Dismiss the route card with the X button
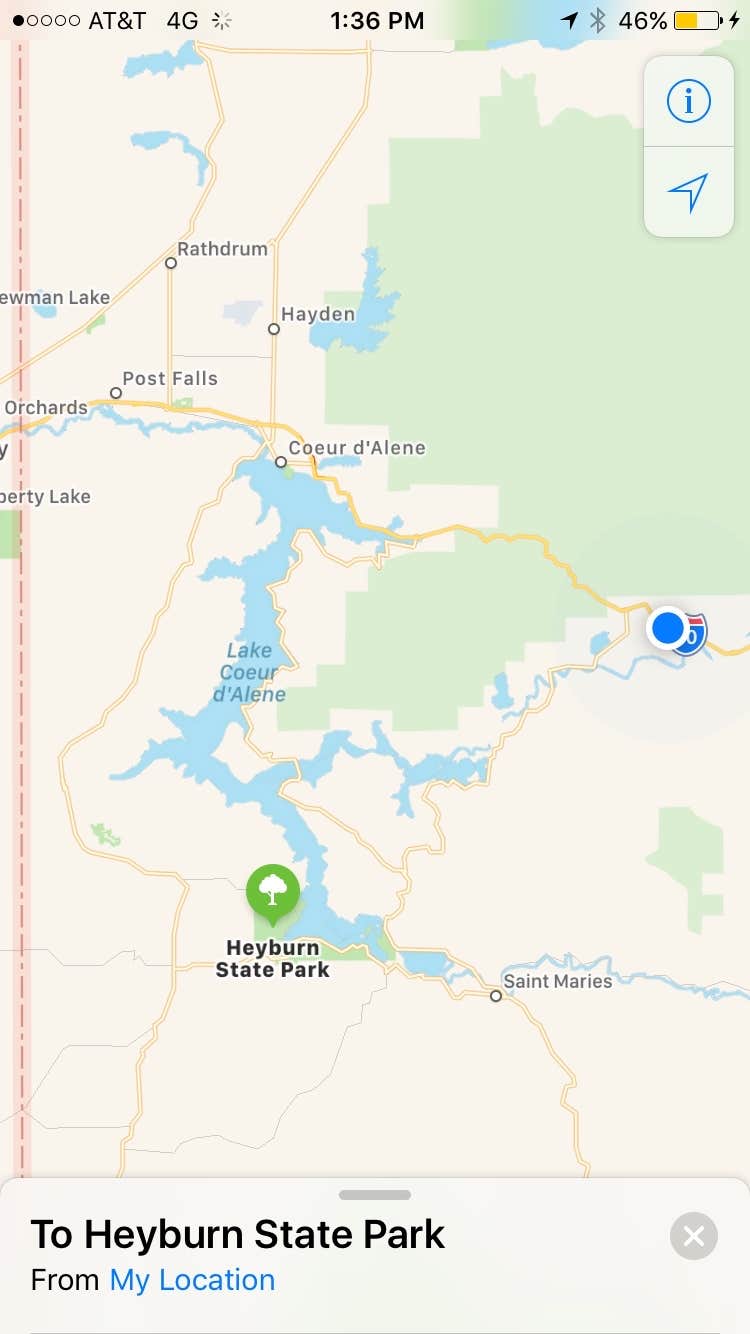This screenshot has height=1334, width=750. pos(693,1236)
